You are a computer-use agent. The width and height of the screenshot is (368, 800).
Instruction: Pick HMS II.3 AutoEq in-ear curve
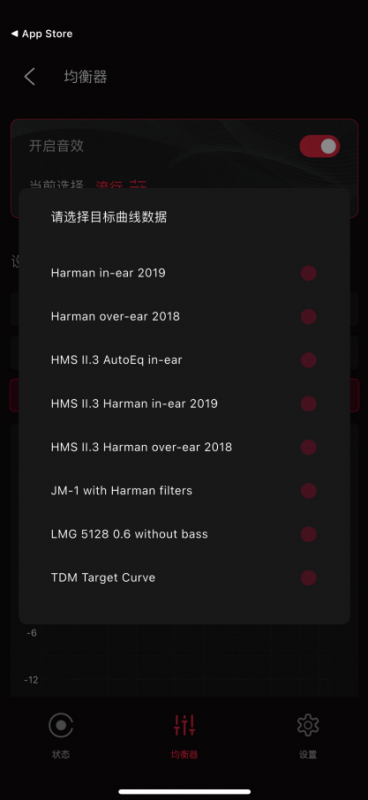(184, 360)
